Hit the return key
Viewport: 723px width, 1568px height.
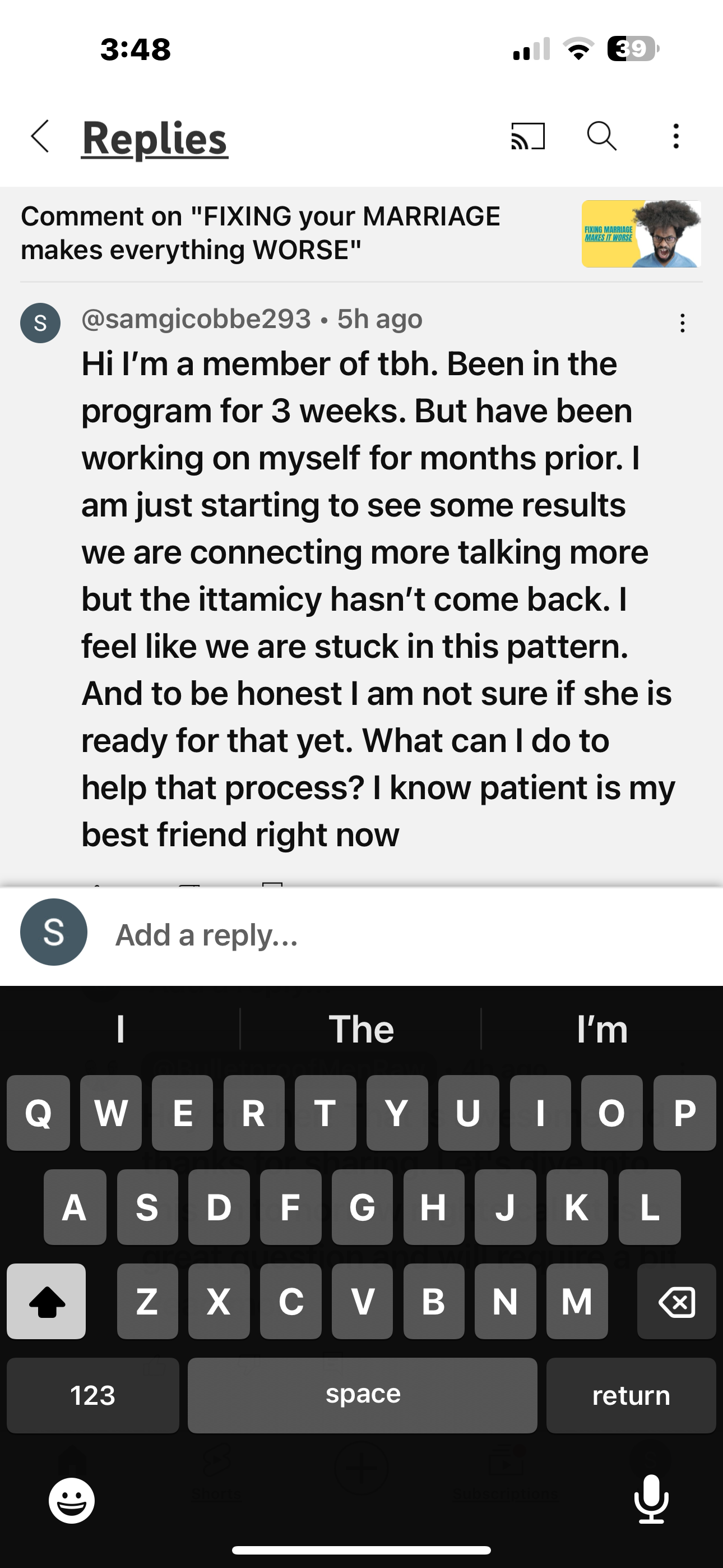tap(631, 1396)
